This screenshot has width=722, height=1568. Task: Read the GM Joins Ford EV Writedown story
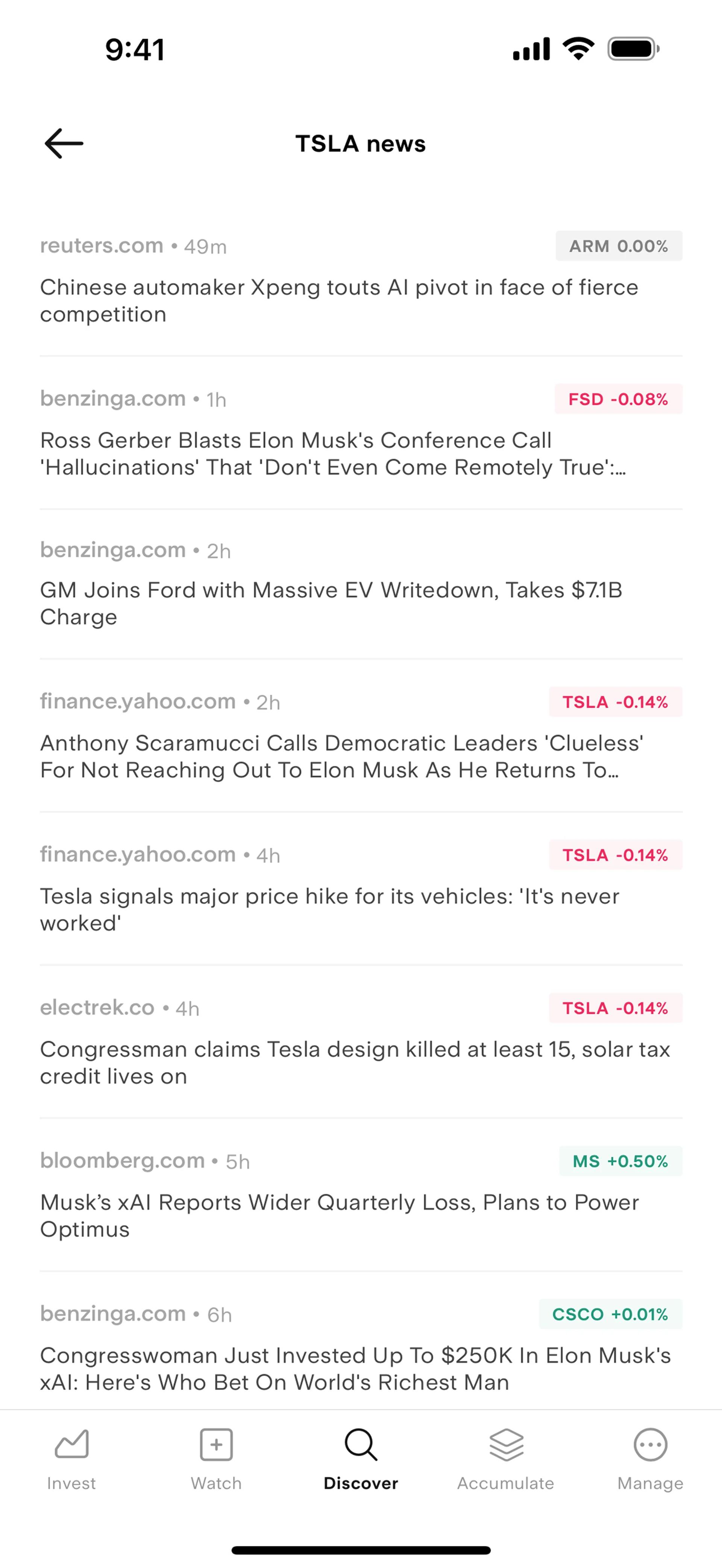point(331,603)
